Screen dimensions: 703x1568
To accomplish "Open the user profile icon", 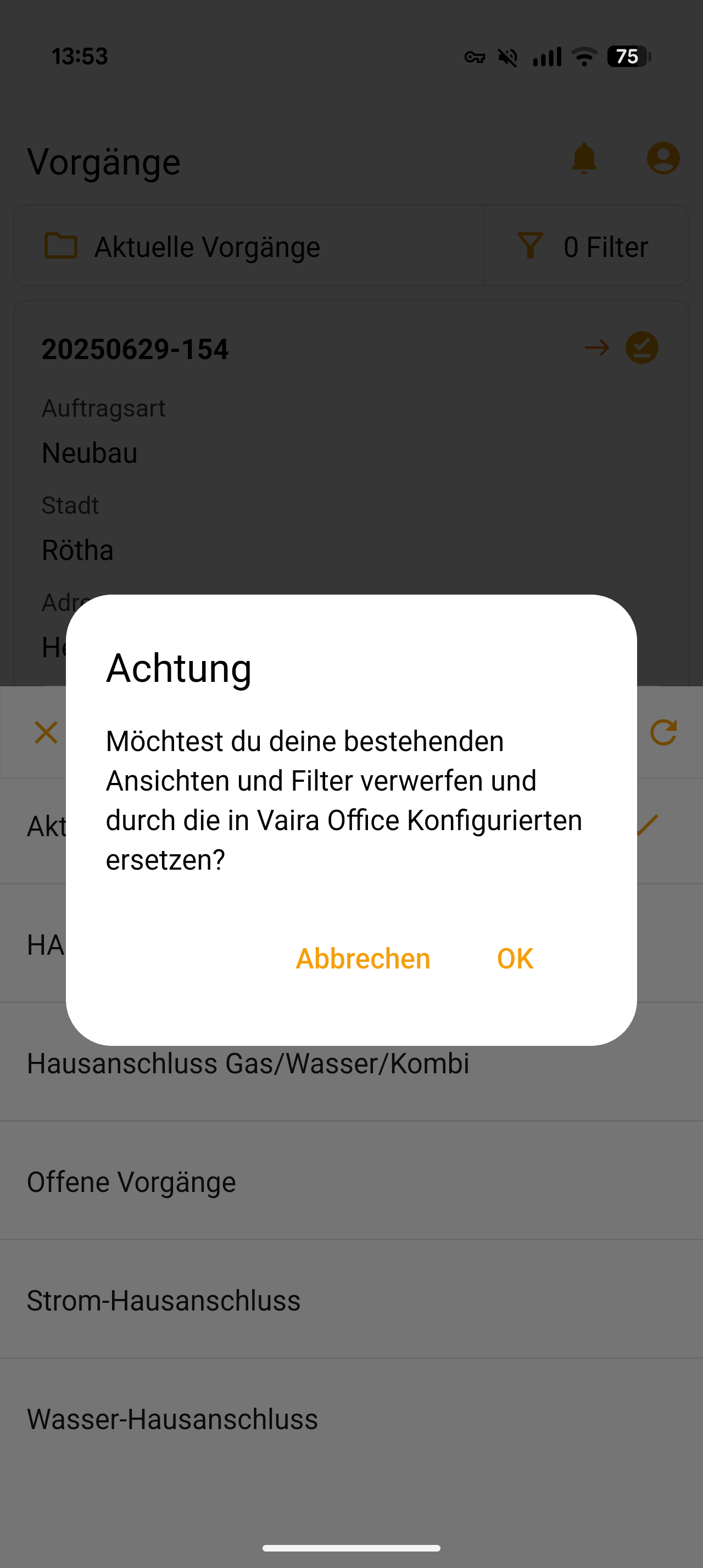I will 663,158.
